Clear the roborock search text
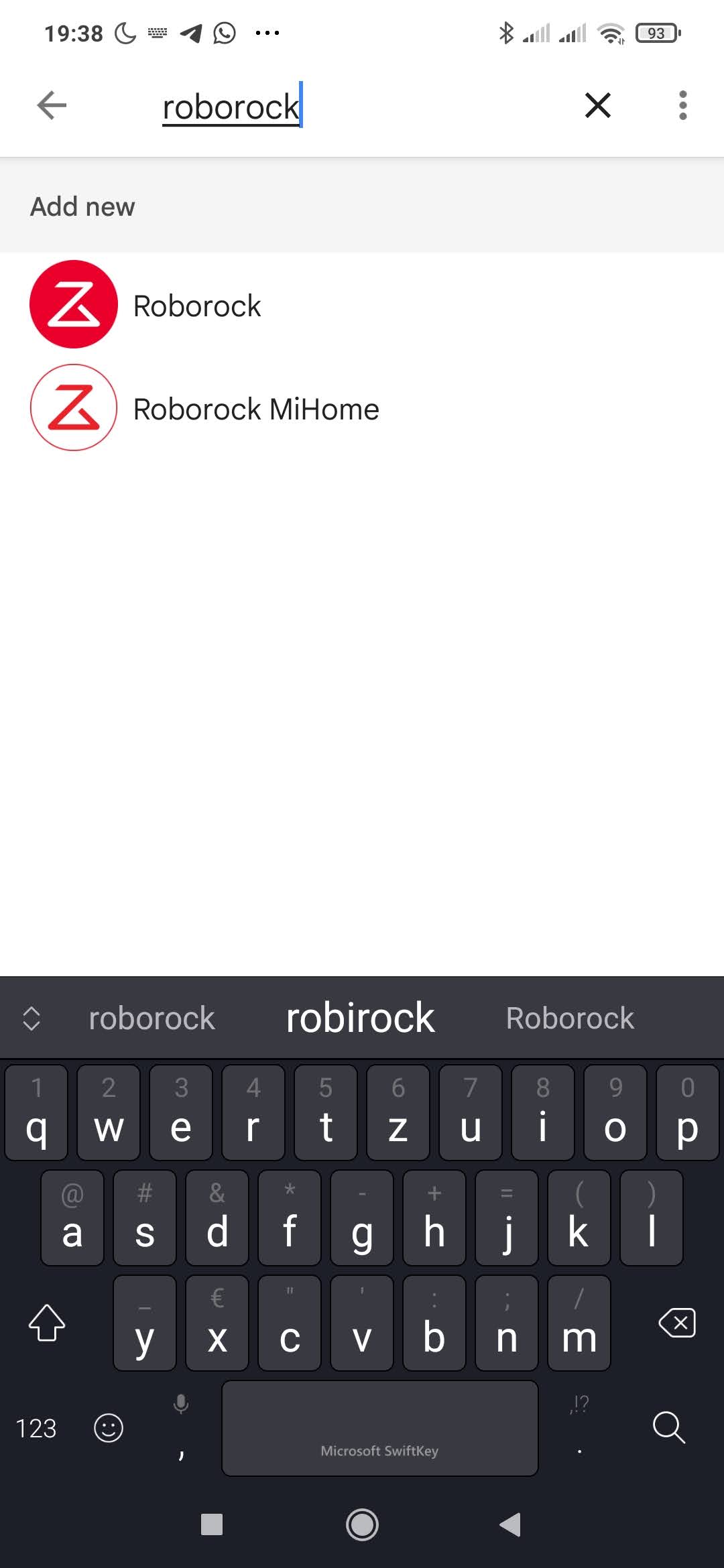 pyautogui.click(x=597, y=105)
